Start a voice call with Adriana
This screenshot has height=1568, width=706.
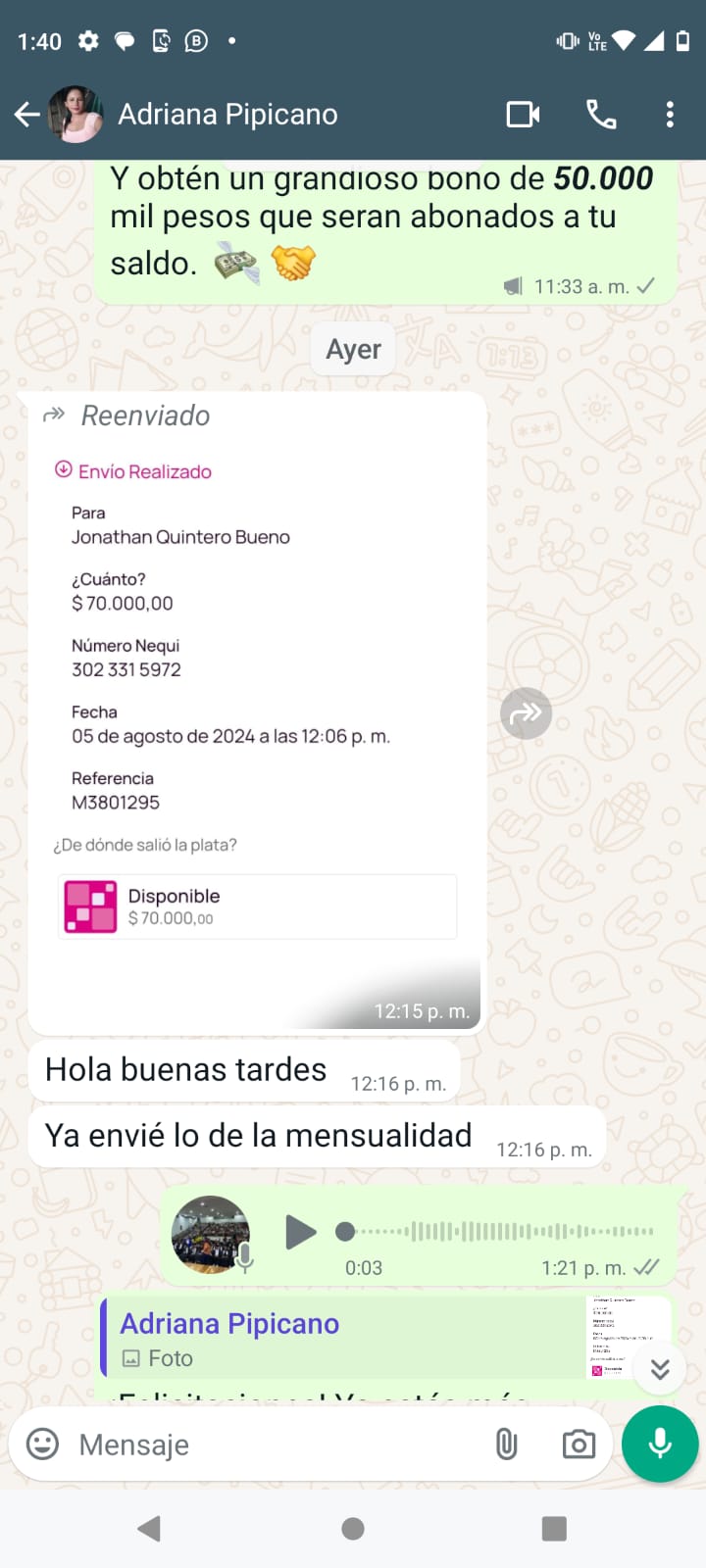[601, 115]
